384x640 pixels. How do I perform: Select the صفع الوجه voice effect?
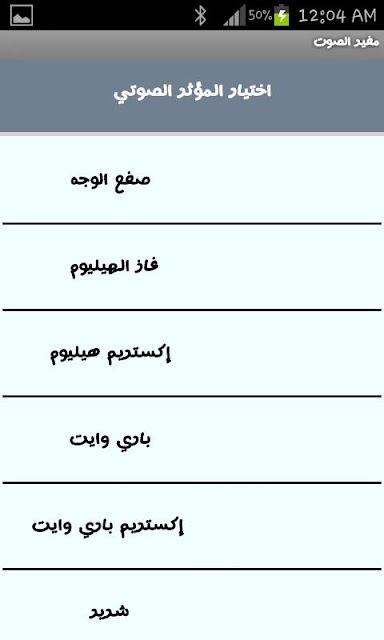pyautogui.click(x=192, y=180)
